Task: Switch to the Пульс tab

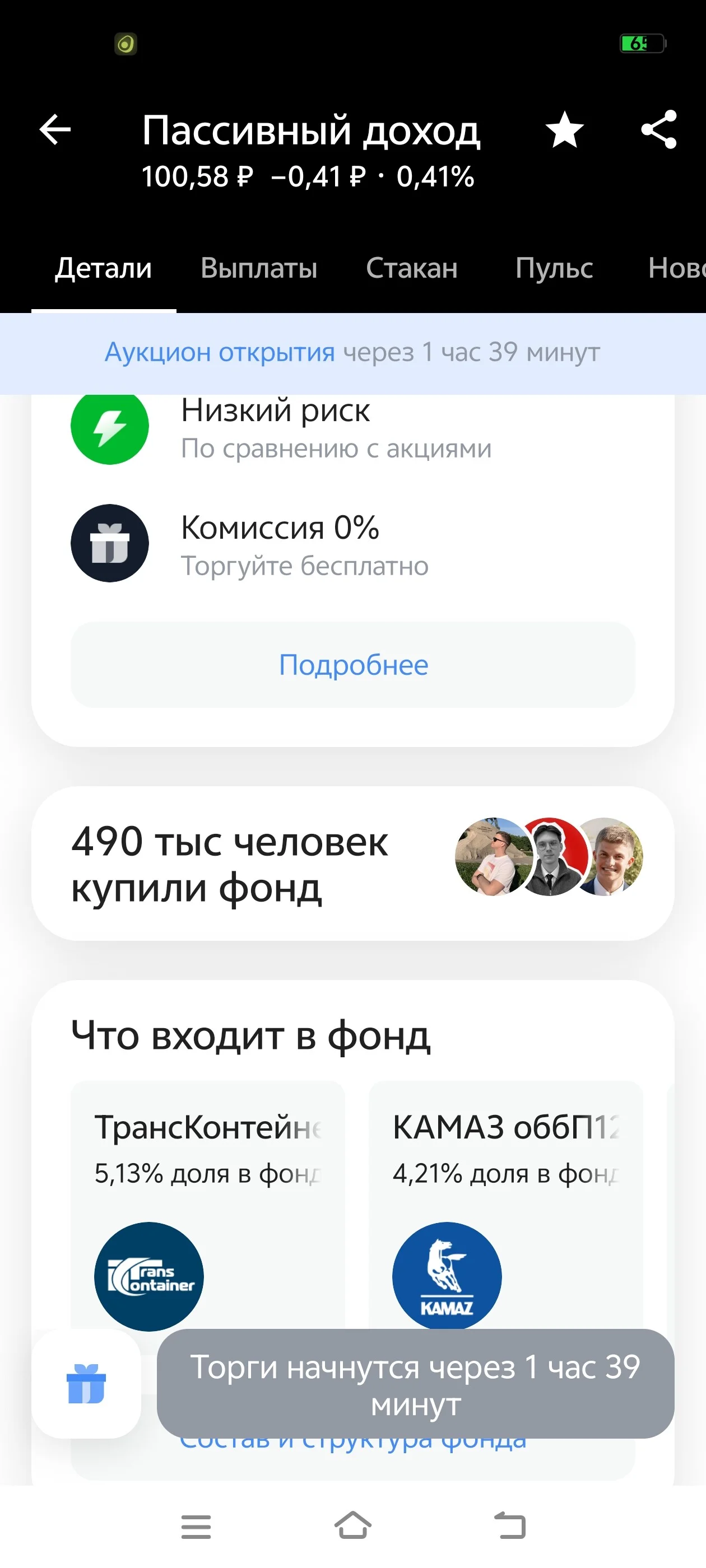Action: pos(554,268)
